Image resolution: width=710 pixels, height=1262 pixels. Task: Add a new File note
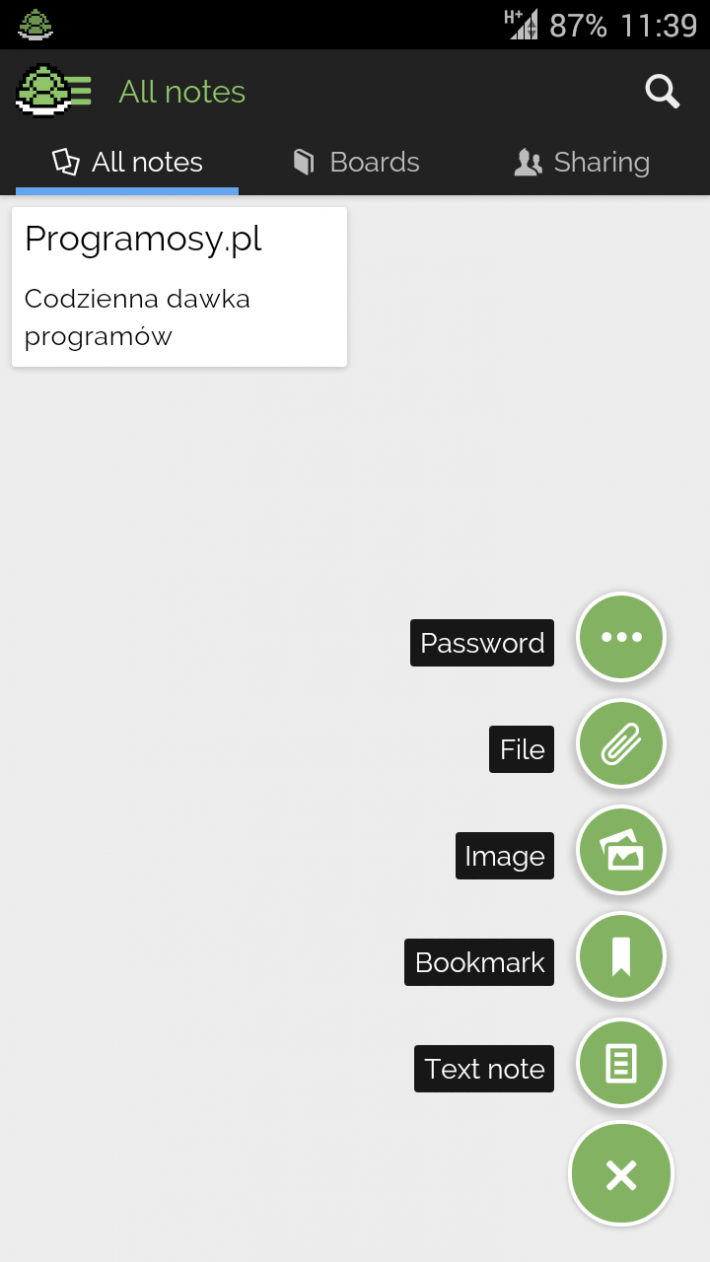621,744
